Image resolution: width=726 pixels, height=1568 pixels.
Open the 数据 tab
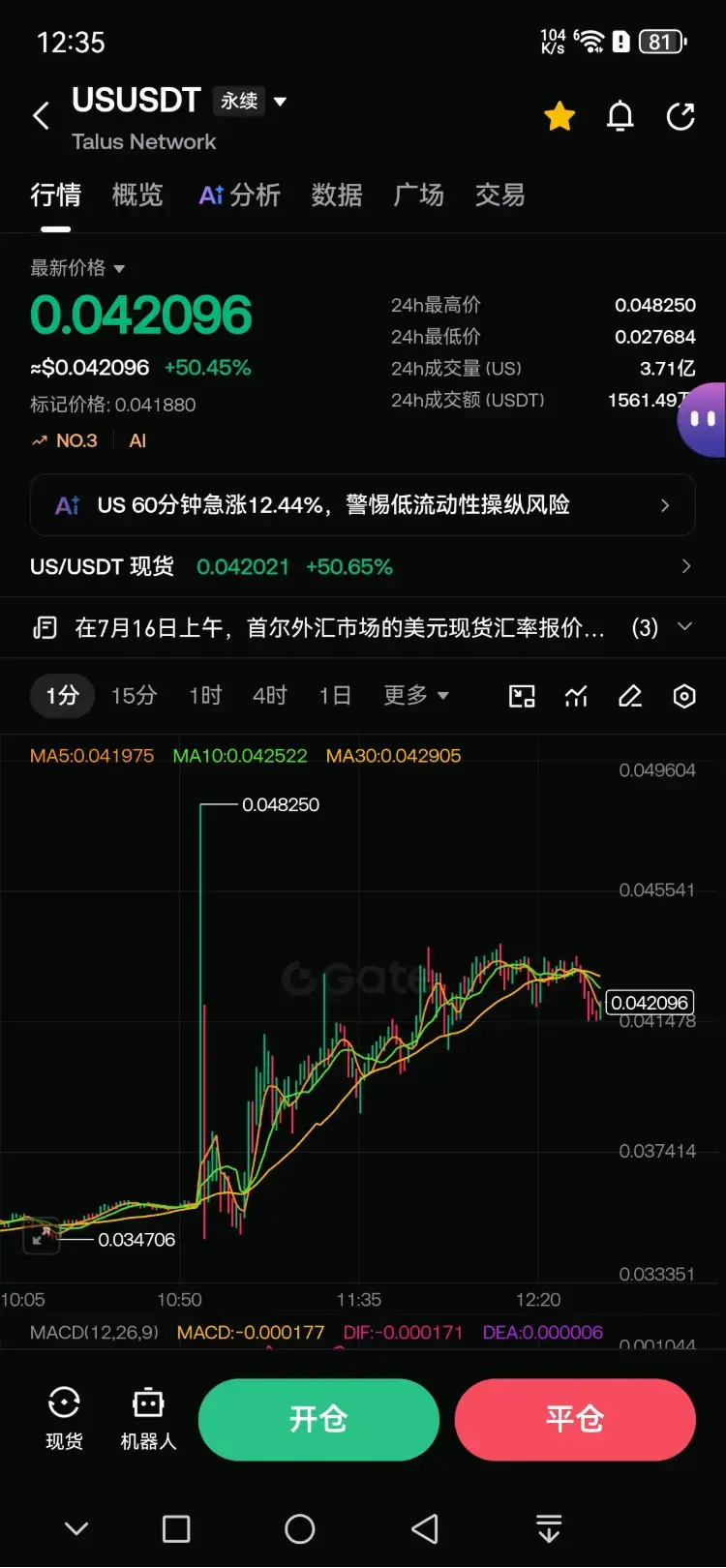[337, 195]
